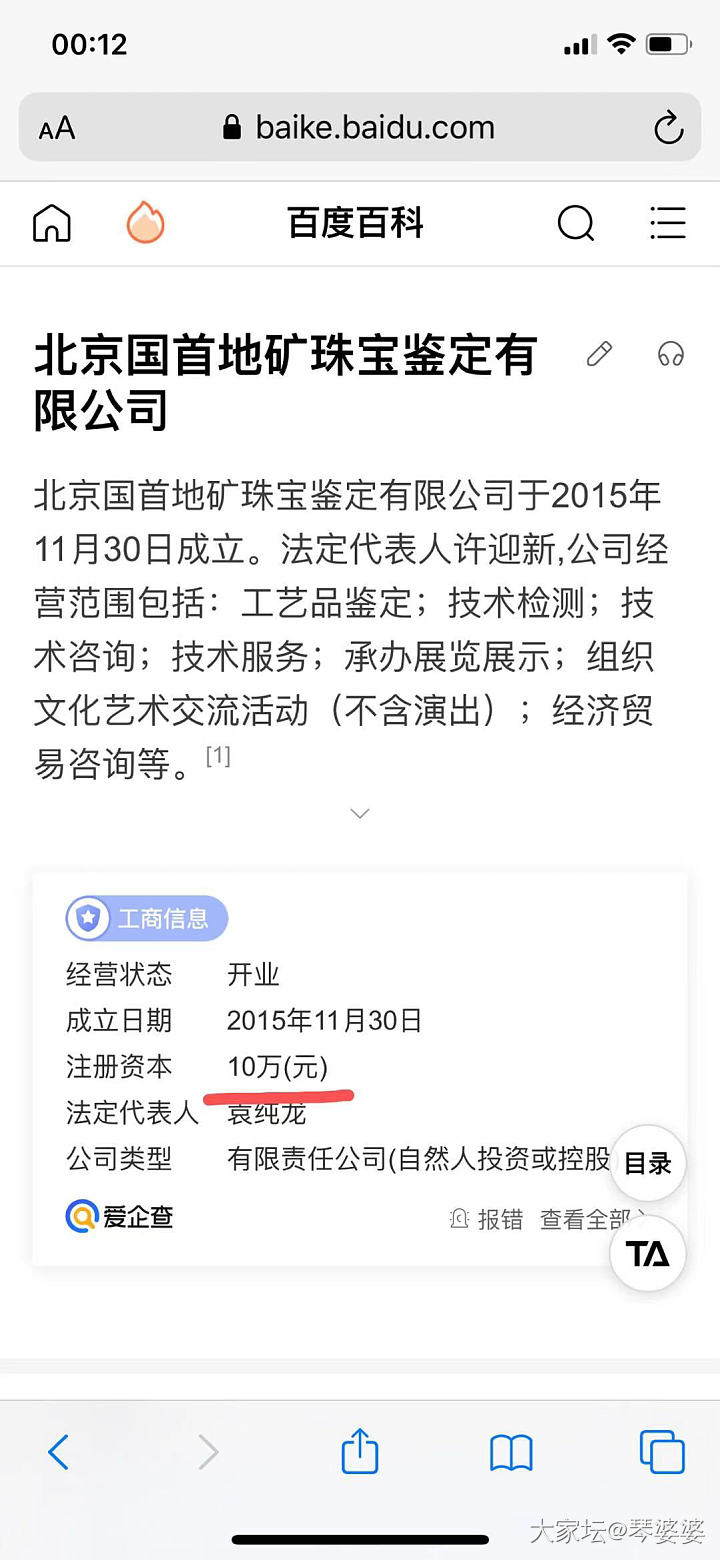
Task: Open the 目录 table of contents button
Action: tap(647, 1164)
